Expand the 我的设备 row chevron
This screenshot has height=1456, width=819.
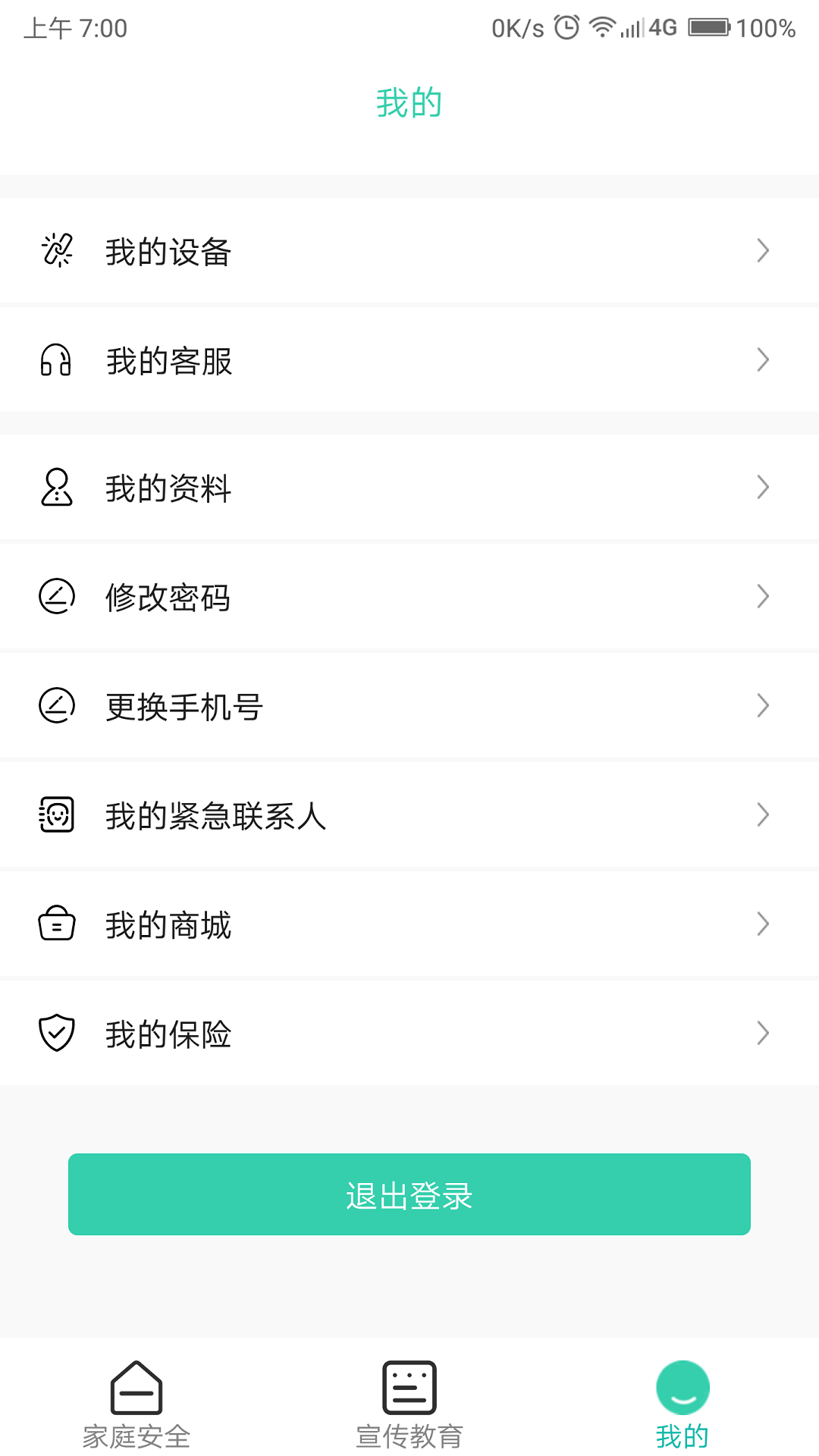coord(763,250)
